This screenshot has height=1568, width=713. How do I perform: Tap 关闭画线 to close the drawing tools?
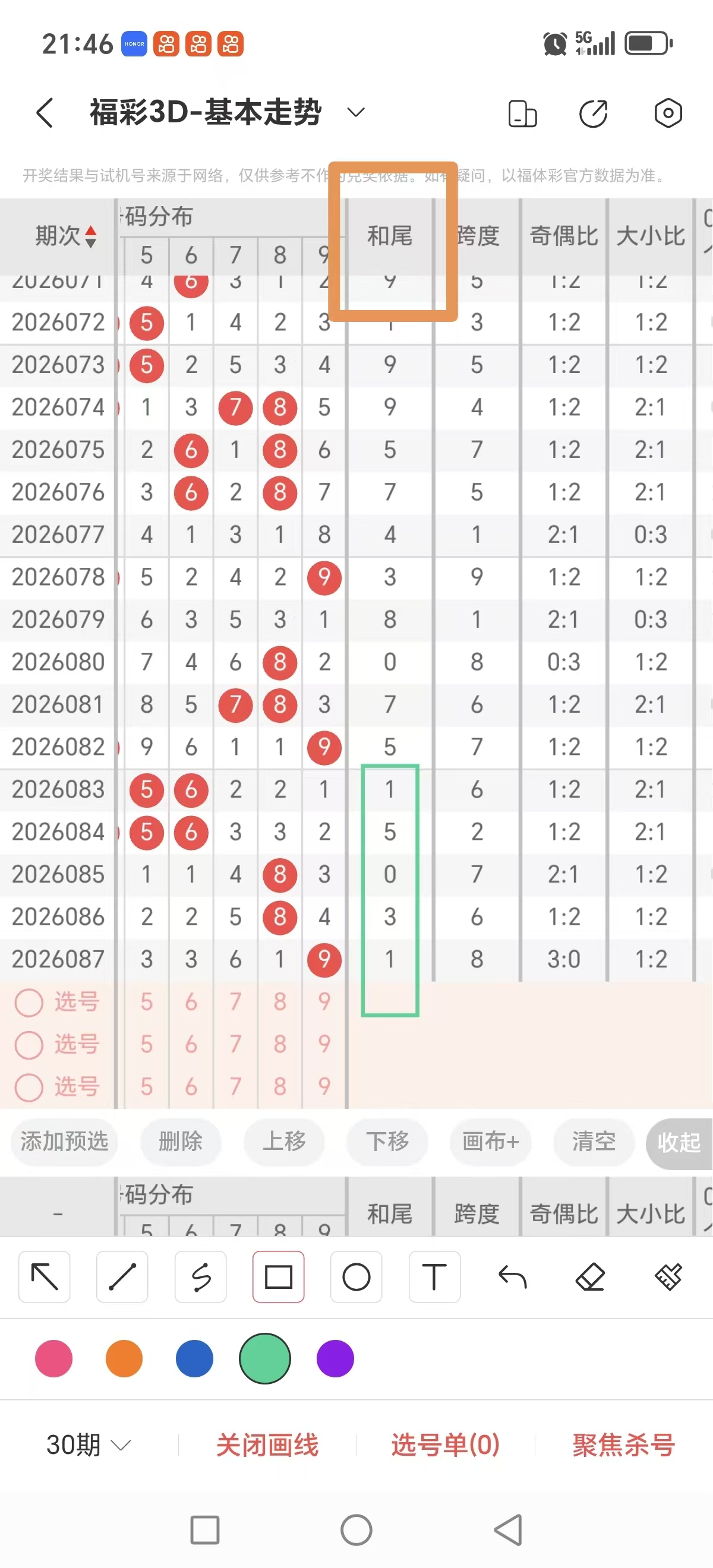coord(267,1445)
